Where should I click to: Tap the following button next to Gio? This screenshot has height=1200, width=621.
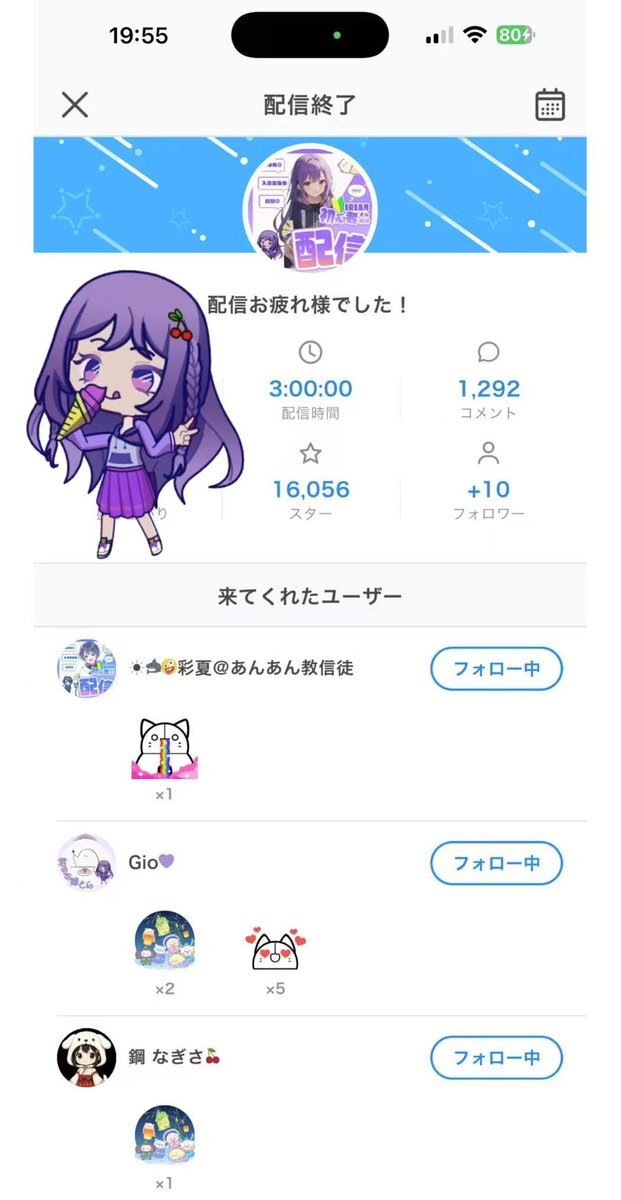(497, 862)
